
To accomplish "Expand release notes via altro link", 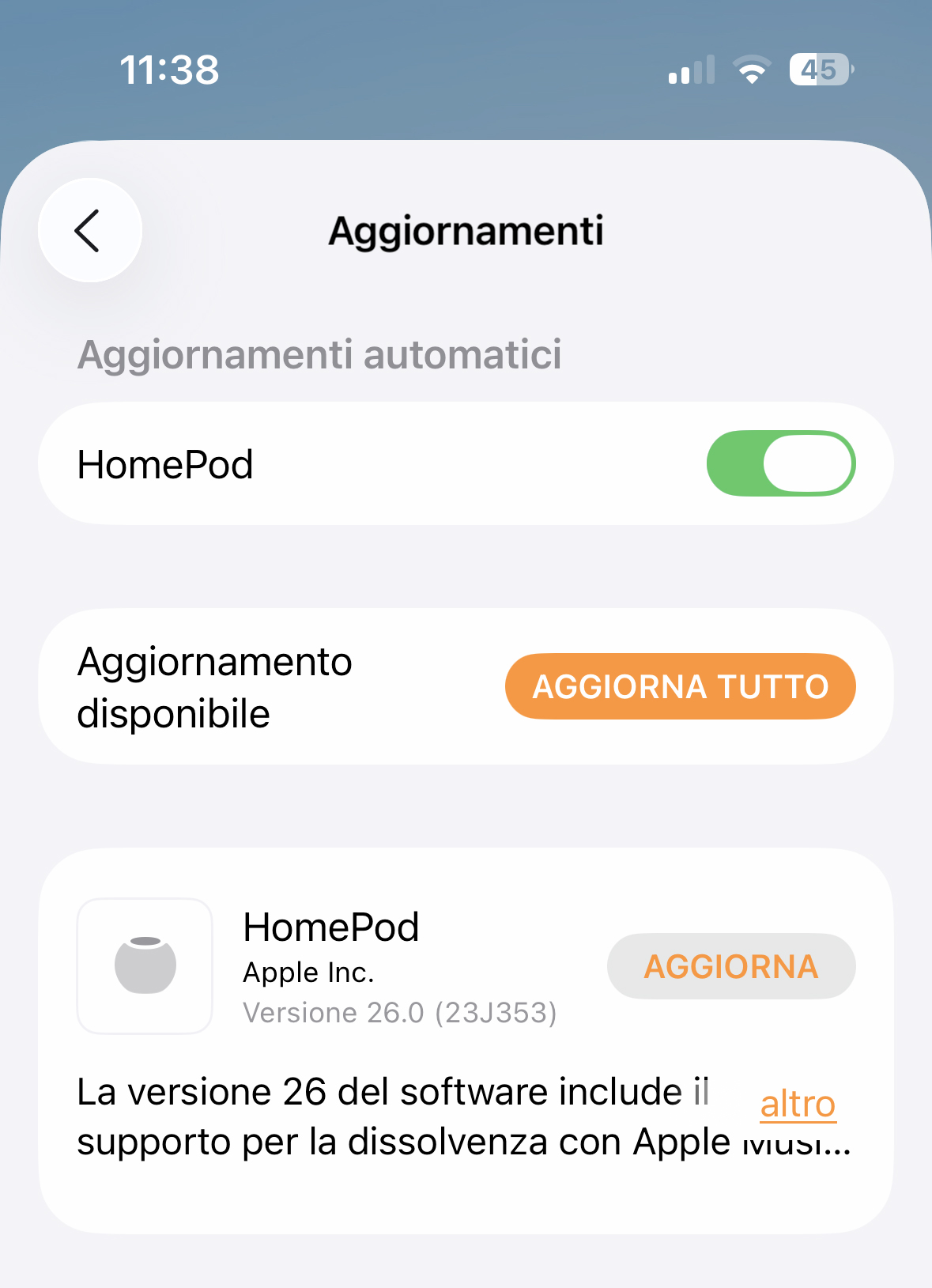I will [797, 1104].
